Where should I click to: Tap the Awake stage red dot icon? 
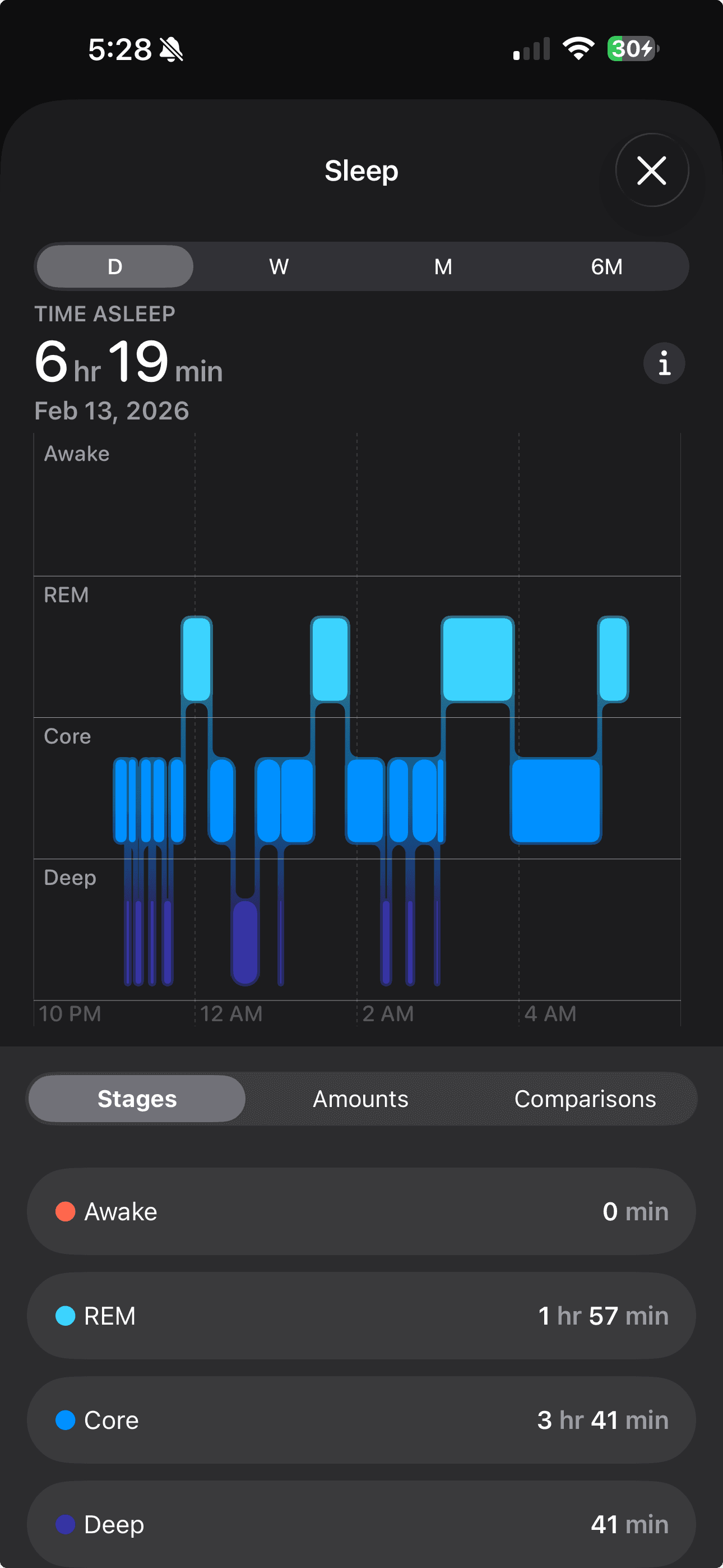(x=67, y=1211)
